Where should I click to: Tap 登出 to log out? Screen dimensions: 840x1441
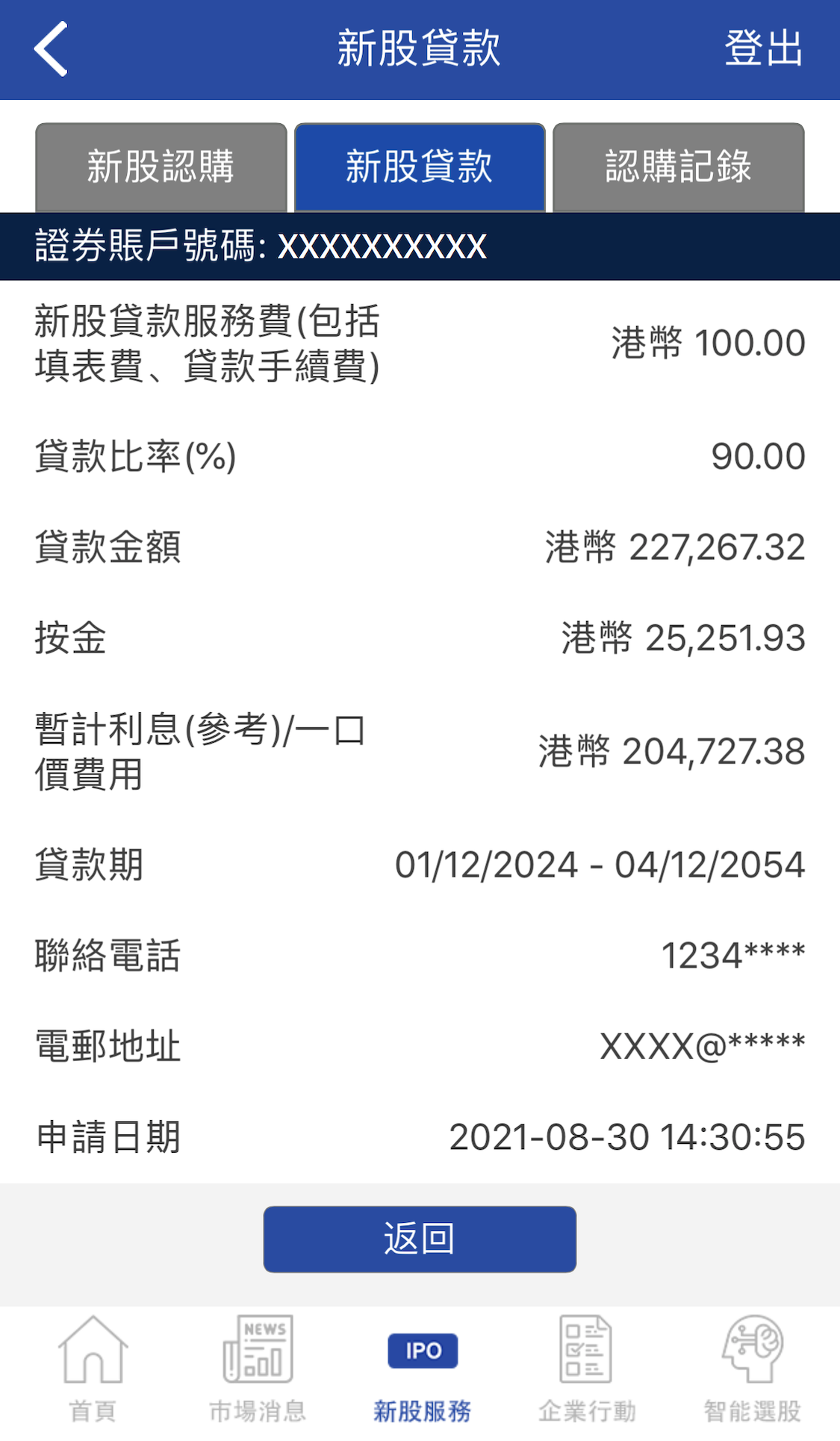[x=763, y=49]
